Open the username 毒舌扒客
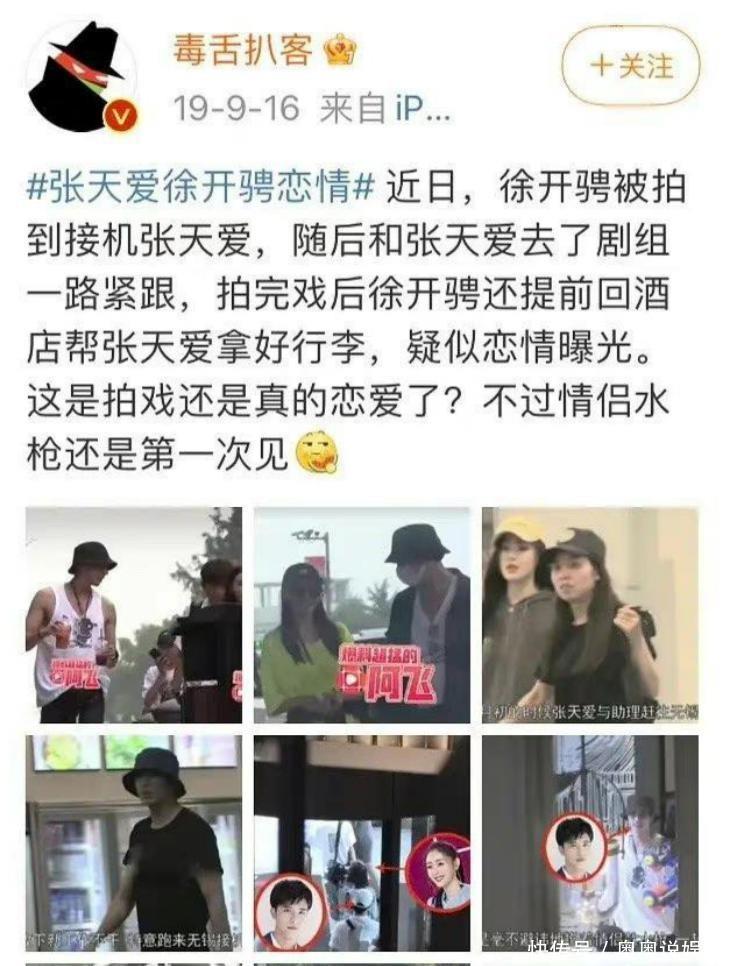This screenshot has height=966, width=731. pyautogui.click(x=245, y=48)
